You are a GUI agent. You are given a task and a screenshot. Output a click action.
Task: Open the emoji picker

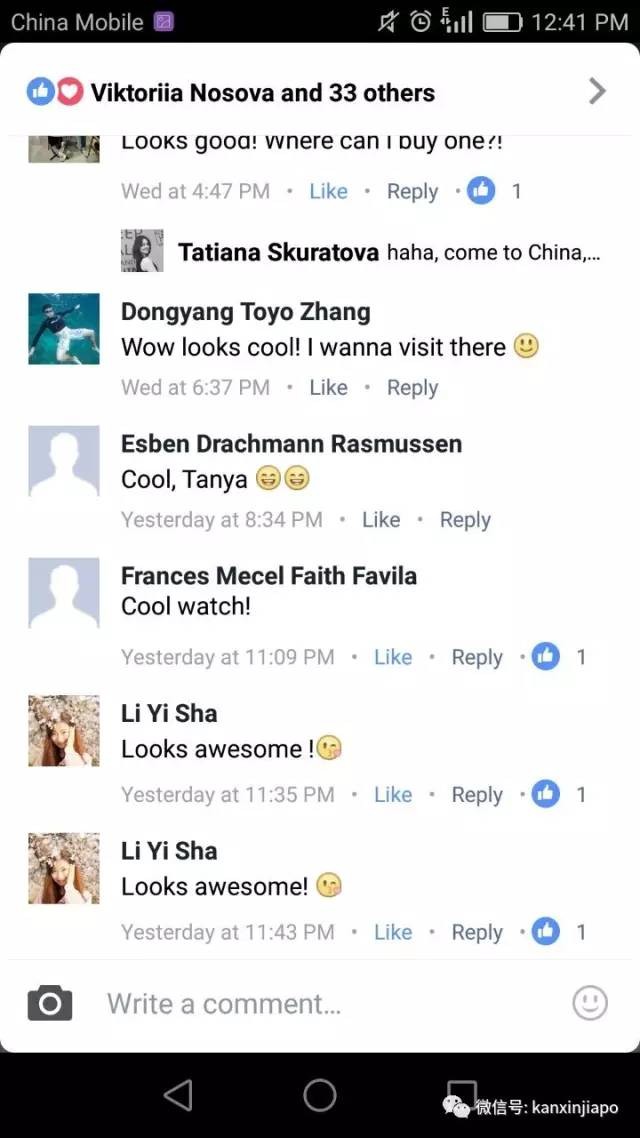click(590, 1003)
